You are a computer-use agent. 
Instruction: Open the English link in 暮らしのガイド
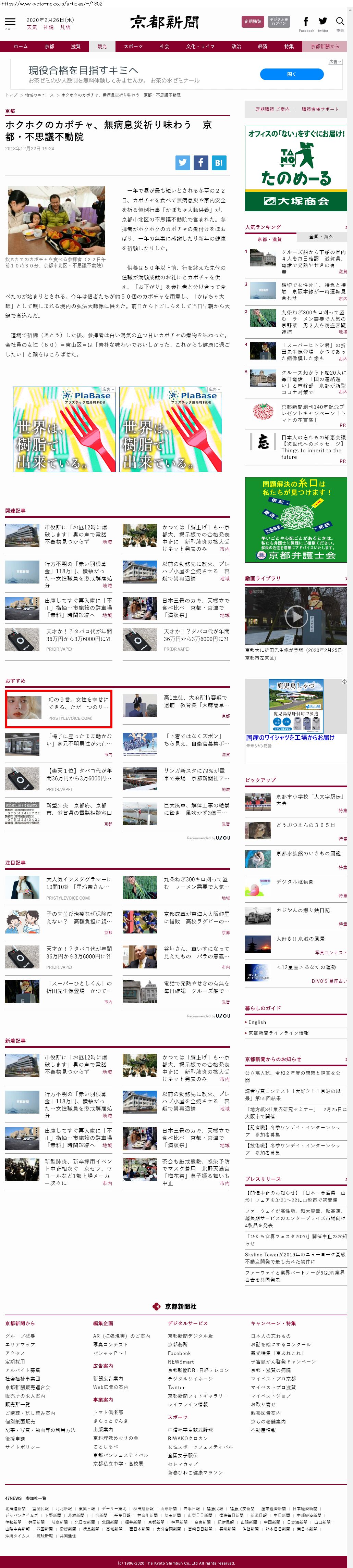click(x=257, y=1022)
